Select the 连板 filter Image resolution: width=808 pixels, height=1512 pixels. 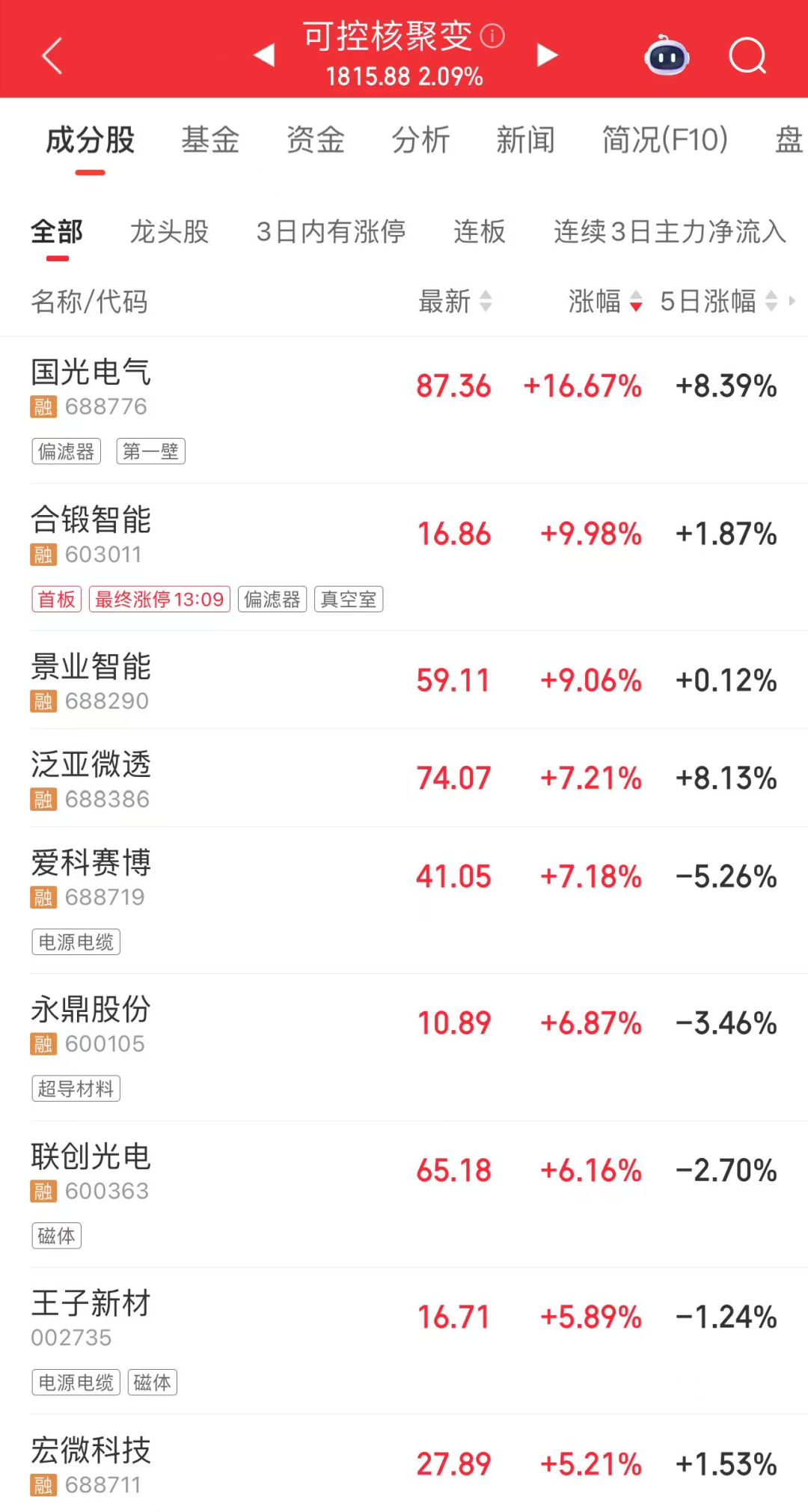tap(480, 232)
